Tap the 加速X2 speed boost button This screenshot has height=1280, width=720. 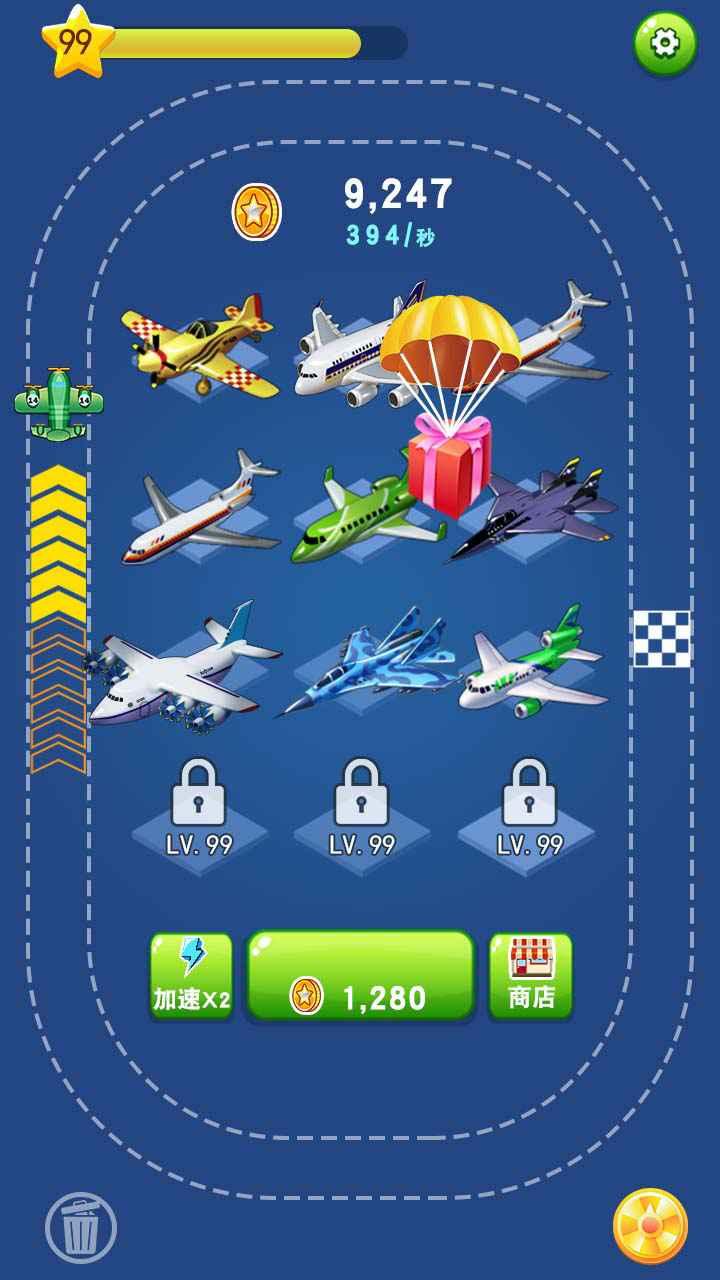[191, 976]
